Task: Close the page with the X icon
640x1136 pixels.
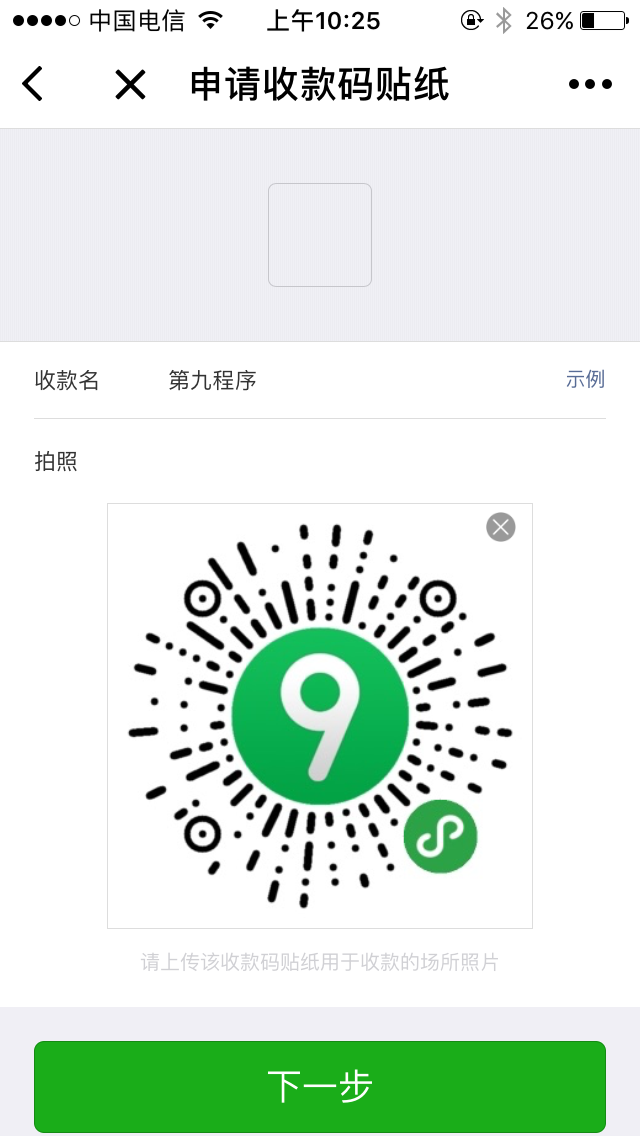Action: (130, 85)
